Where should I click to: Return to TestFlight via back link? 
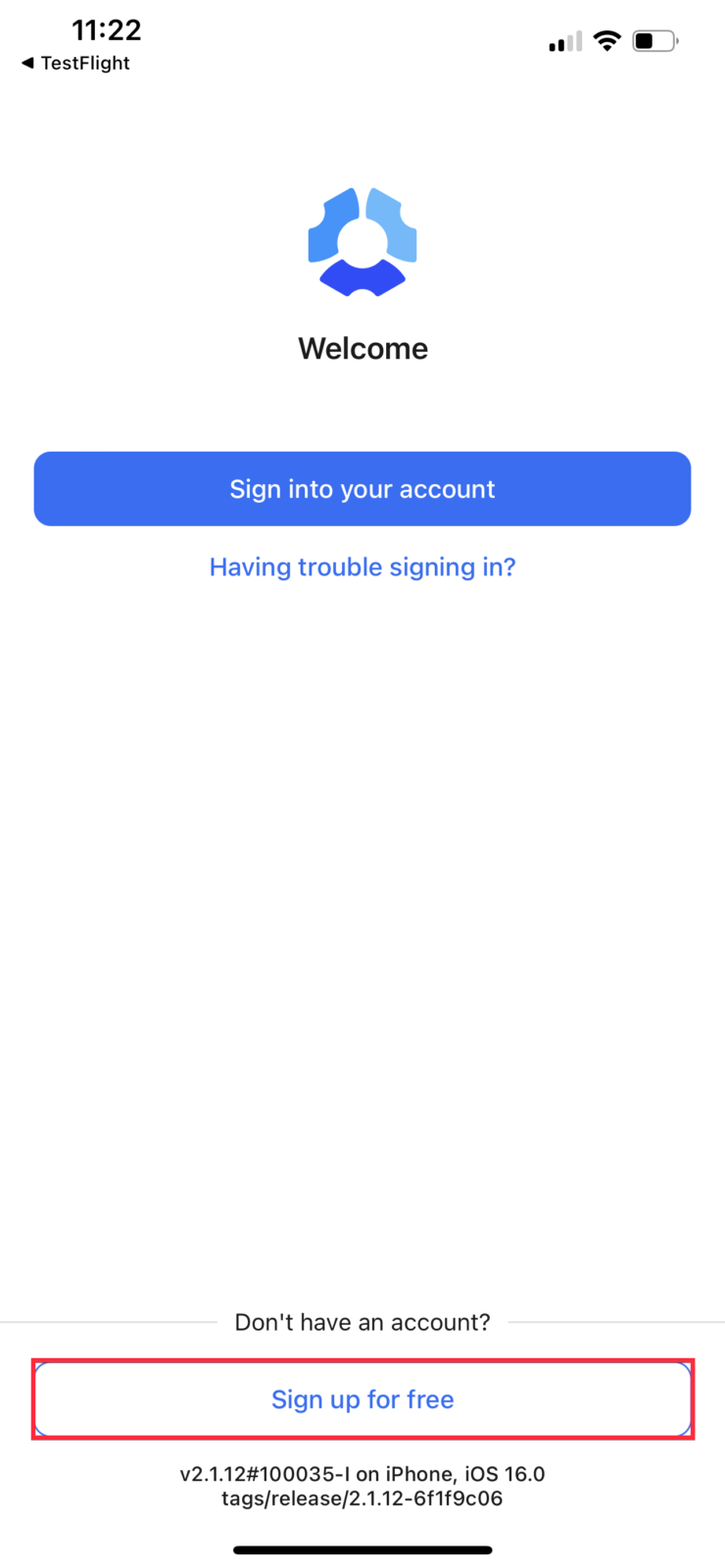[75, 63]
